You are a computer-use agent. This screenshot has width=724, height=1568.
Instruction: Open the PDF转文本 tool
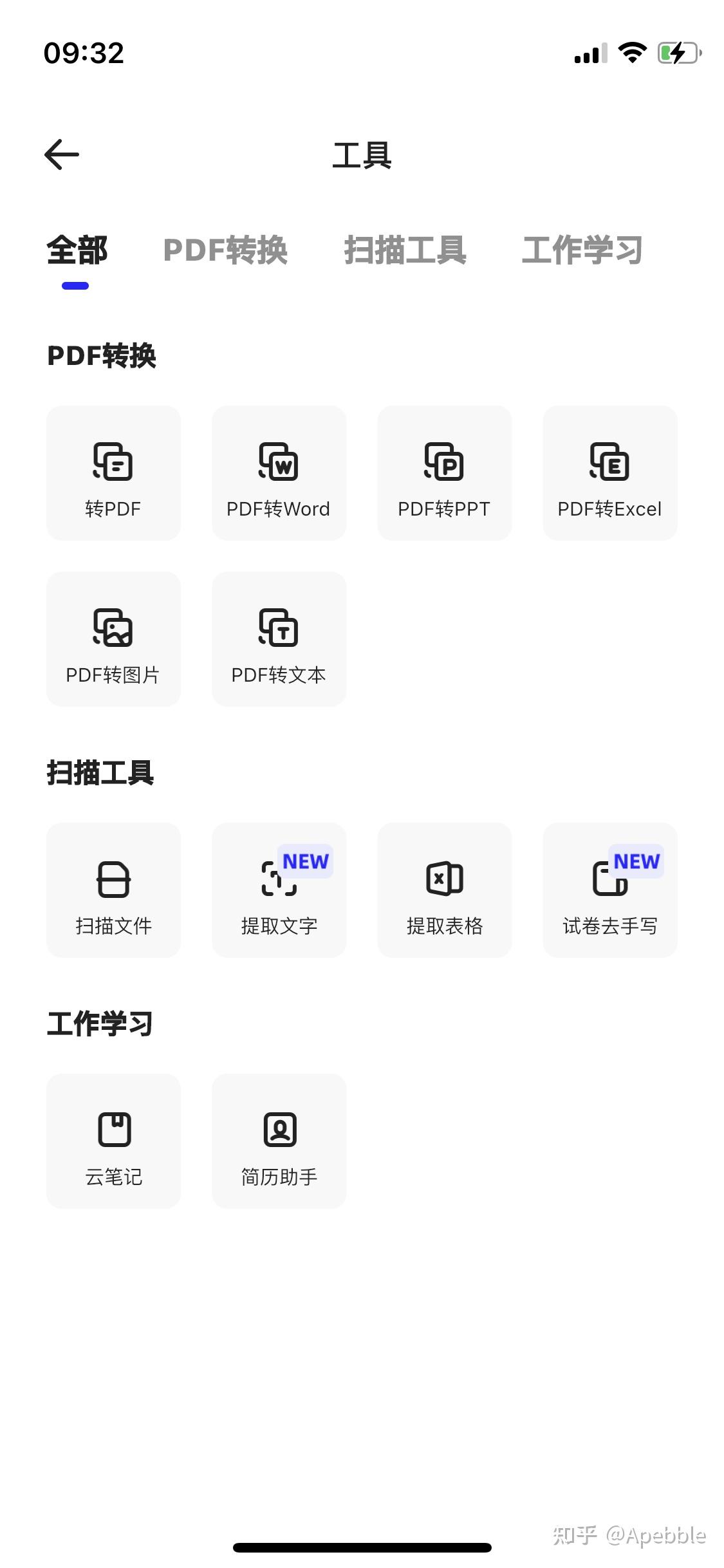pos(279,639)
